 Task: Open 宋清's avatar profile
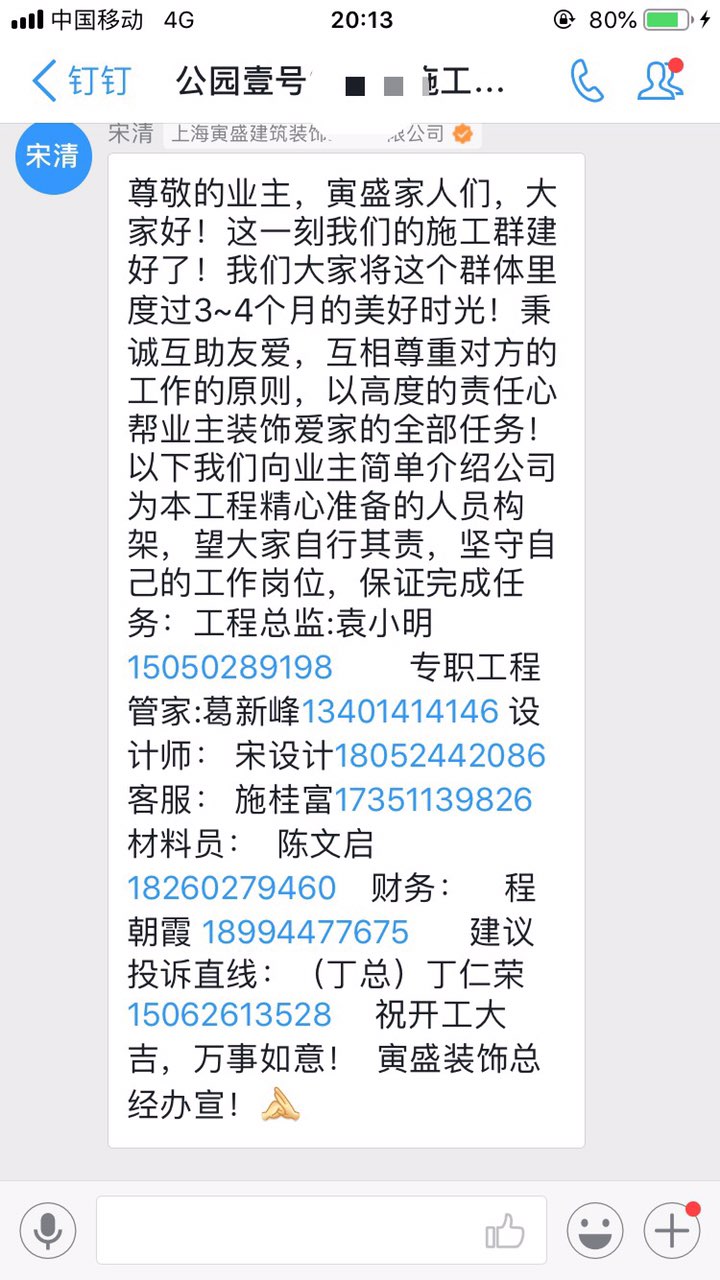click(51, 157)
